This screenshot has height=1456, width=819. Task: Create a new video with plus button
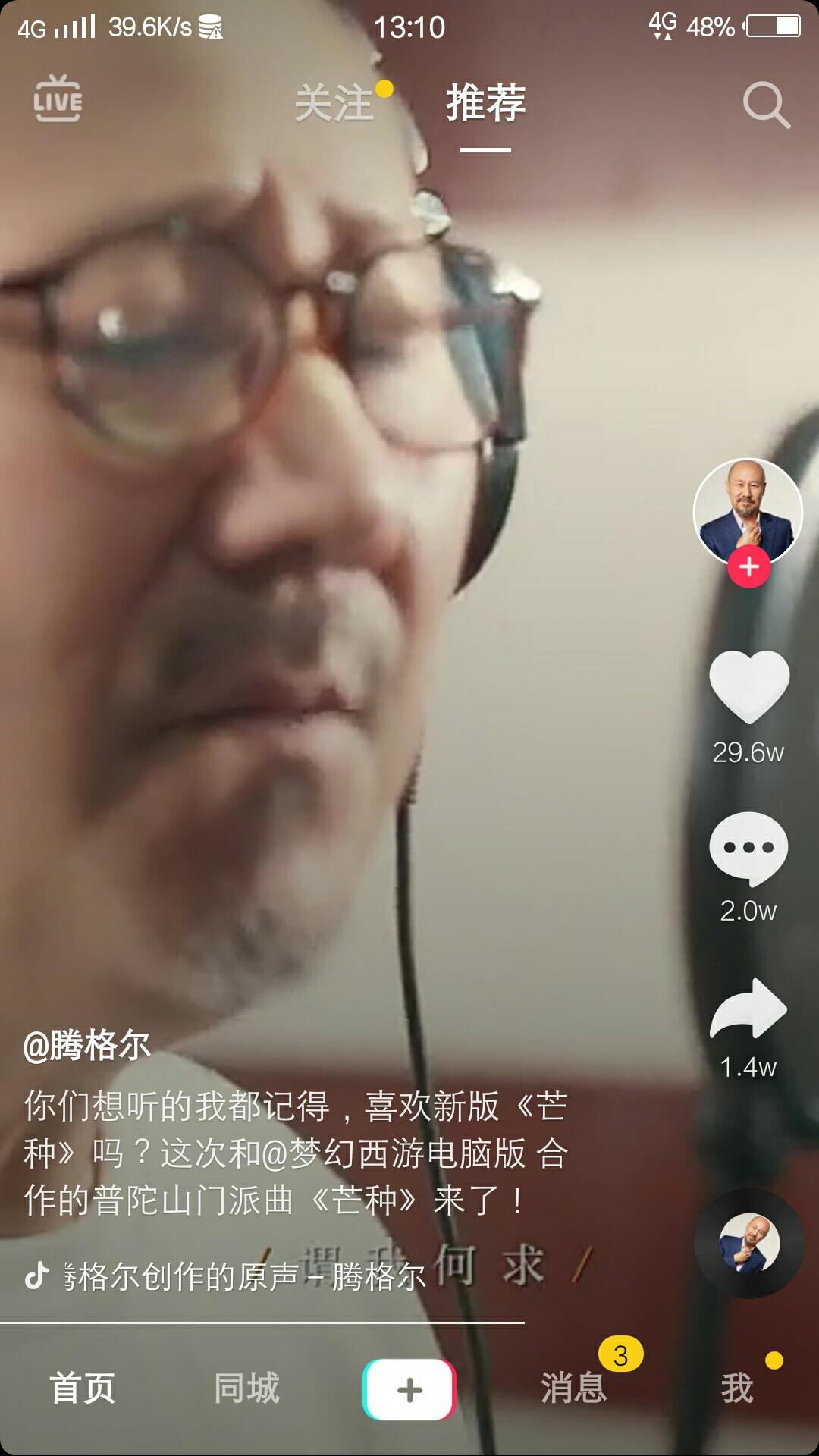409,1389
